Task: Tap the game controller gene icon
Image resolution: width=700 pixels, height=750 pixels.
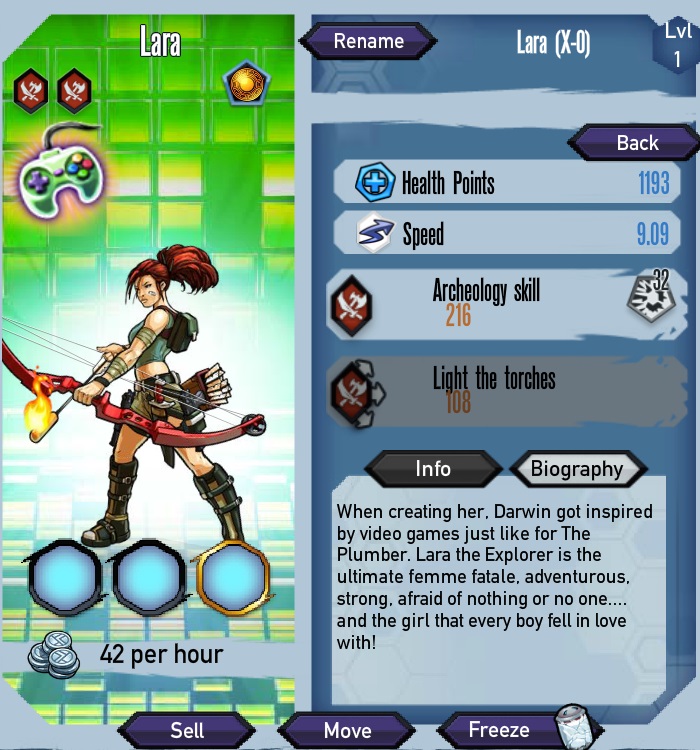Action: click(x=62, y=178)
